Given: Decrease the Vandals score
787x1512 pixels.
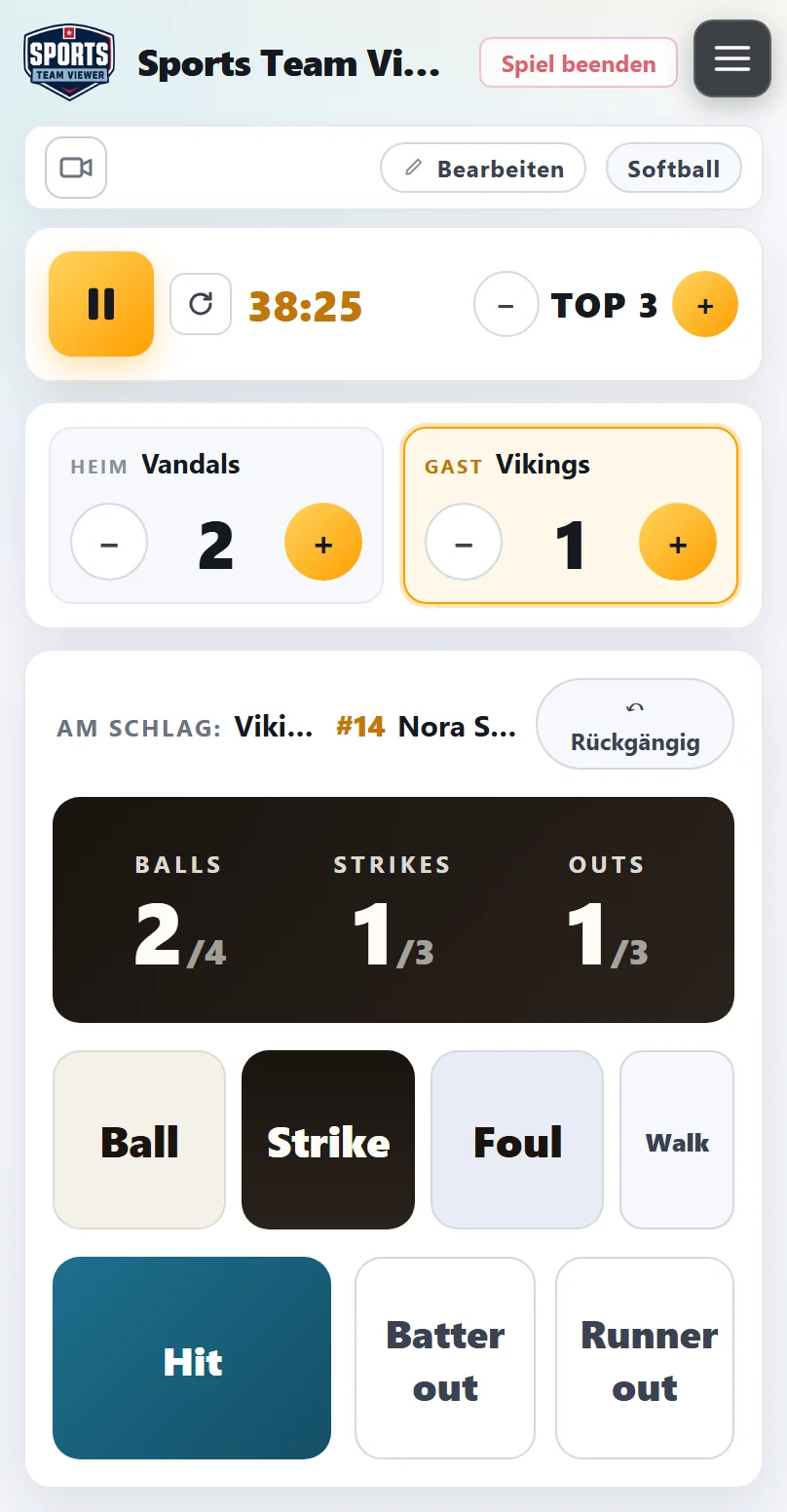Looking at the screenshot, I should pos(109,542).
